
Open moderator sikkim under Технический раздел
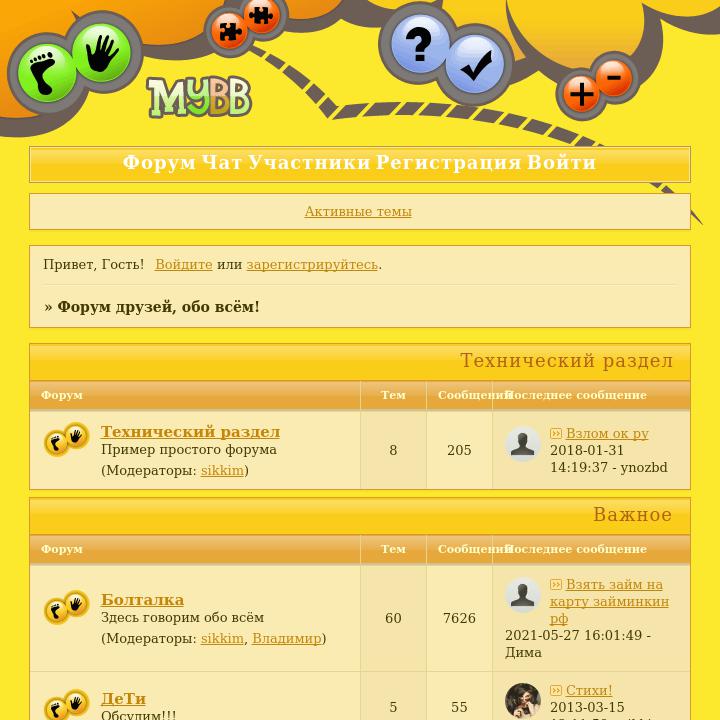point(222,470)
